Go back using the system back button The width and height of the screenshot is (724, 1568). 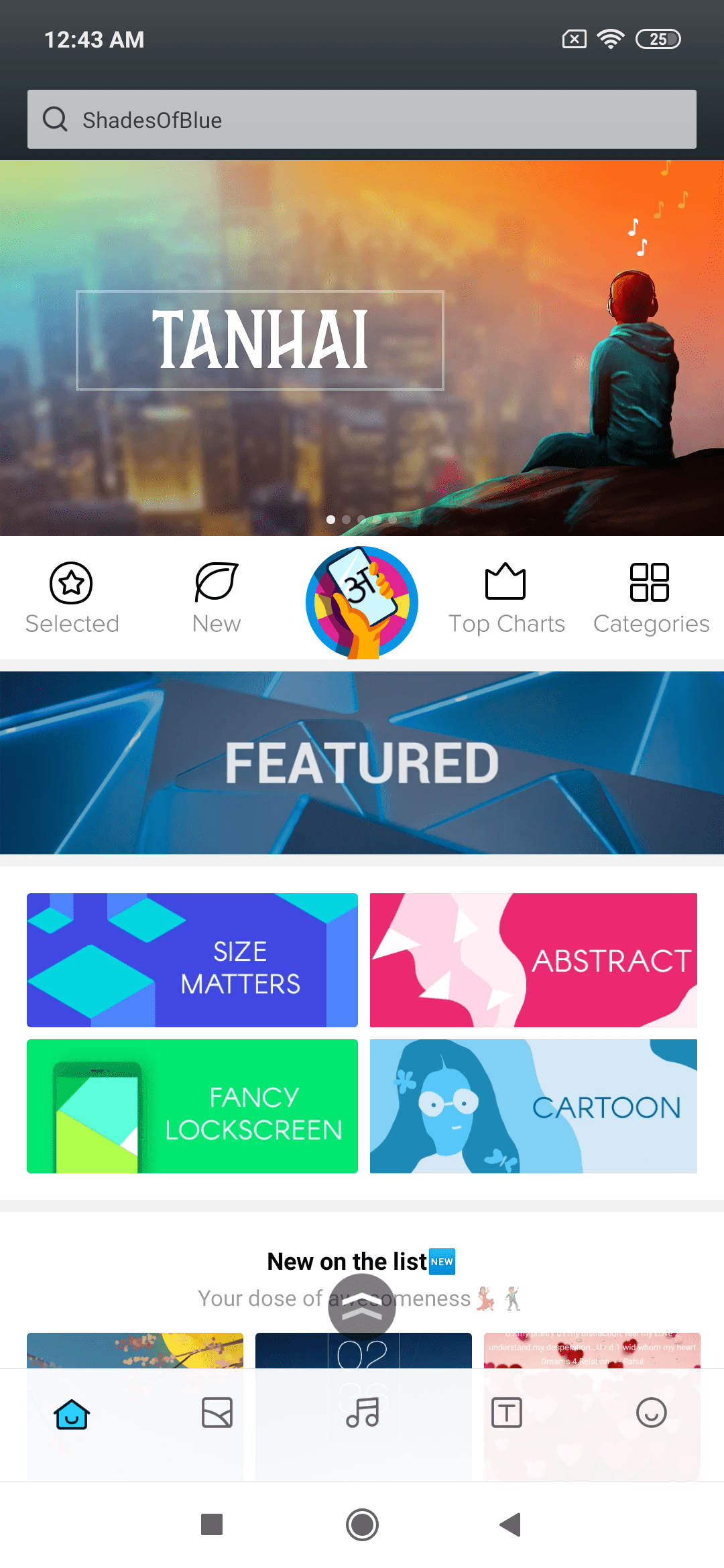click(x=511, y=1524)
